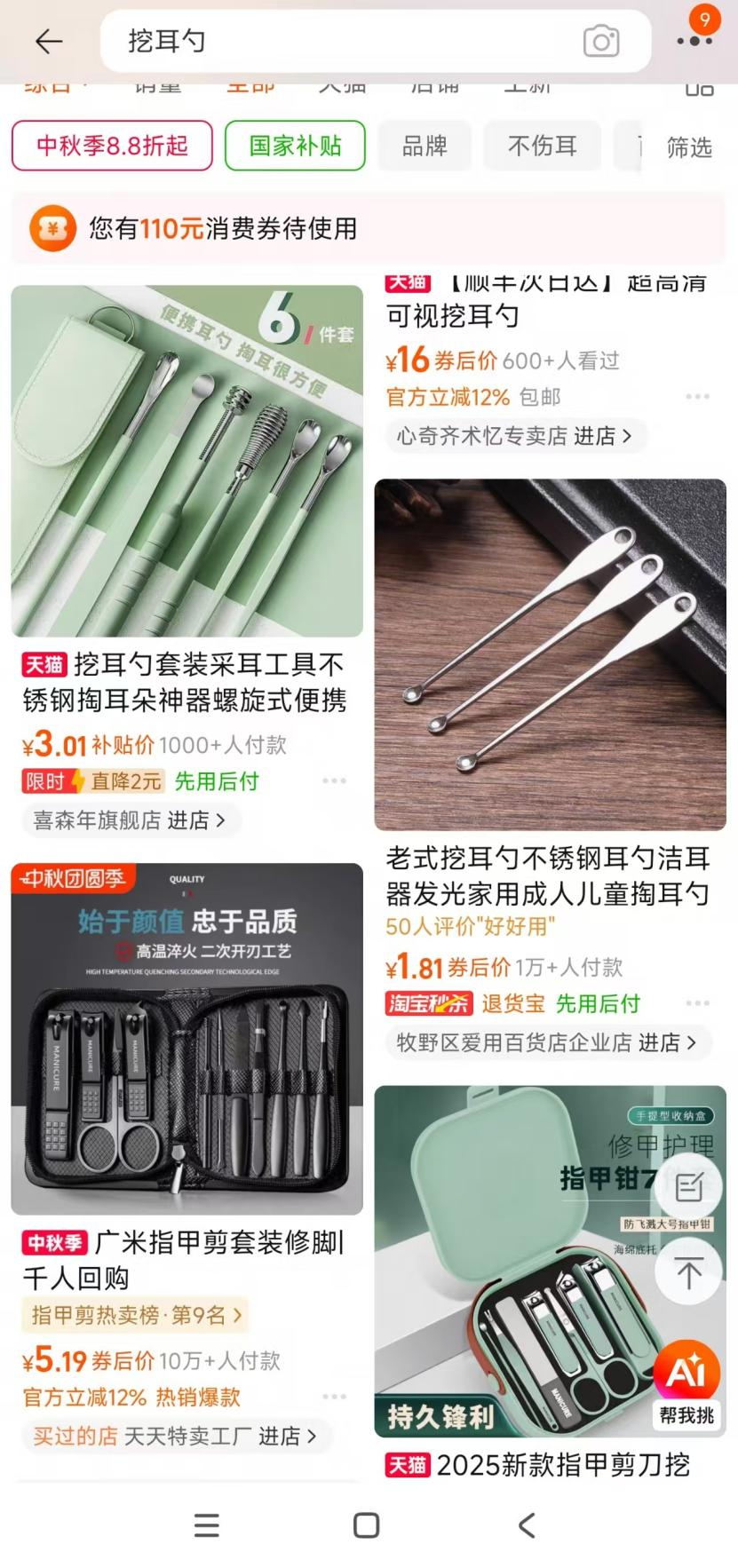
Task: Visit the 心奇齐术忆专卖店 store
Action: 514,436
